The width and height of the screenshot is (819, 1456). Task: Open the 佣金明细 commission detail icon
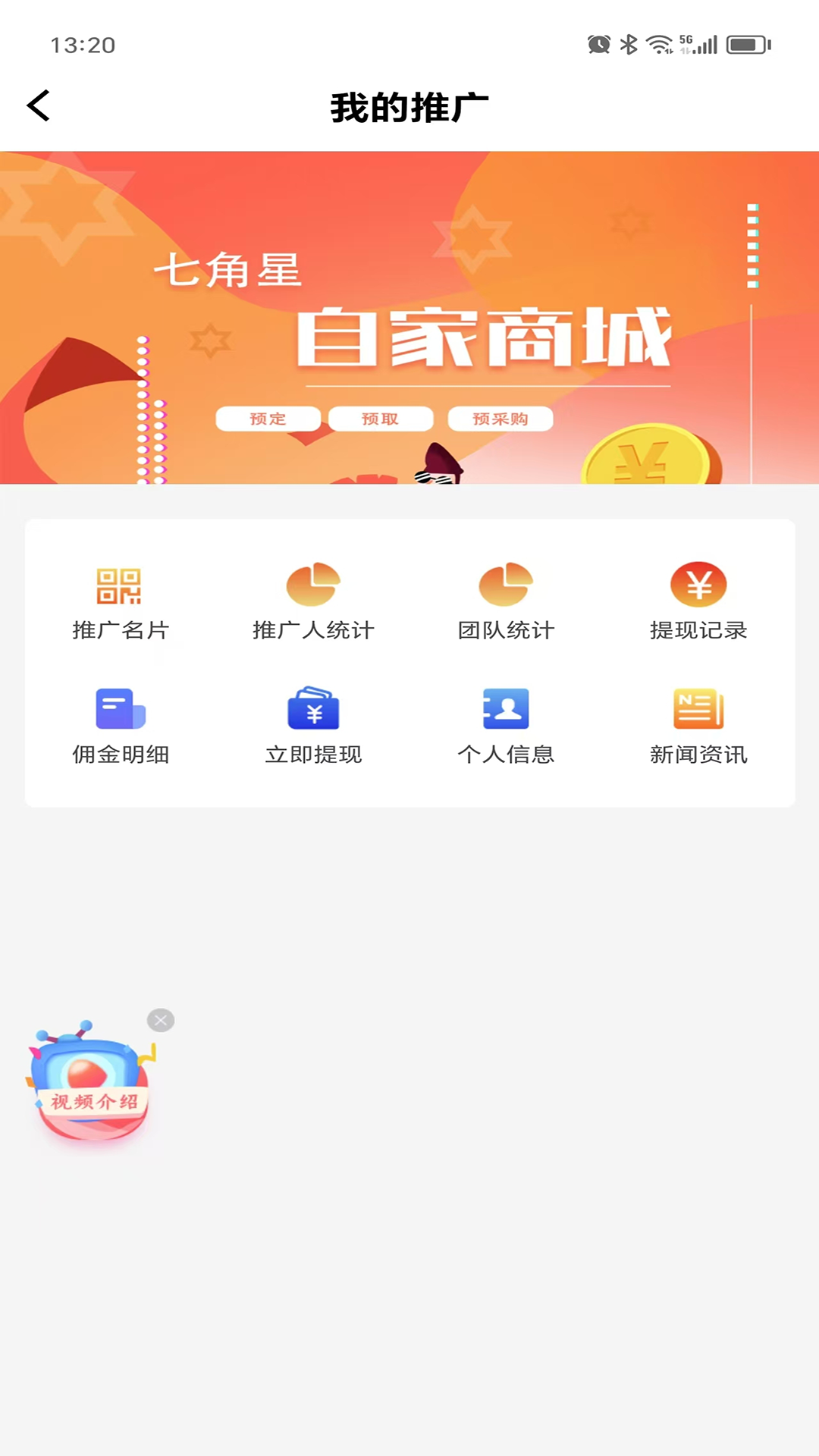coord(120,708)
